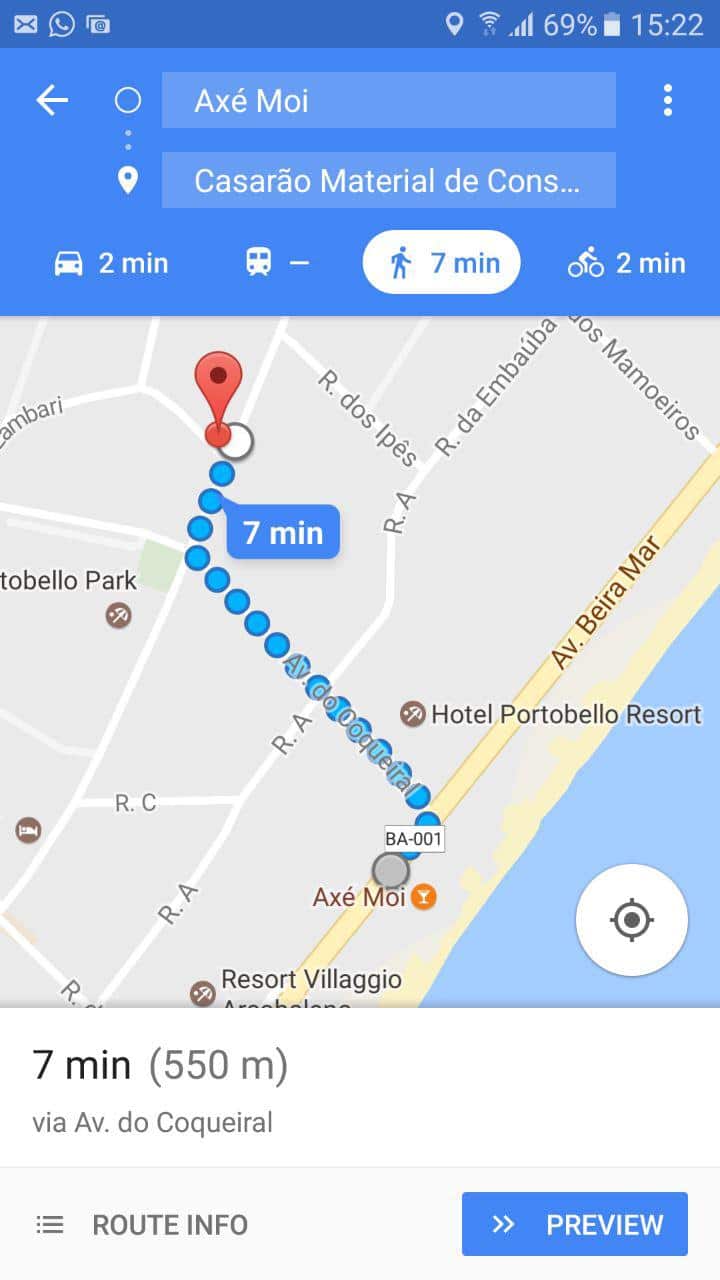Go back using the arrow
Image resolution: width=720 pixels, height=1280 pixels.
click(x=52, y=100)
